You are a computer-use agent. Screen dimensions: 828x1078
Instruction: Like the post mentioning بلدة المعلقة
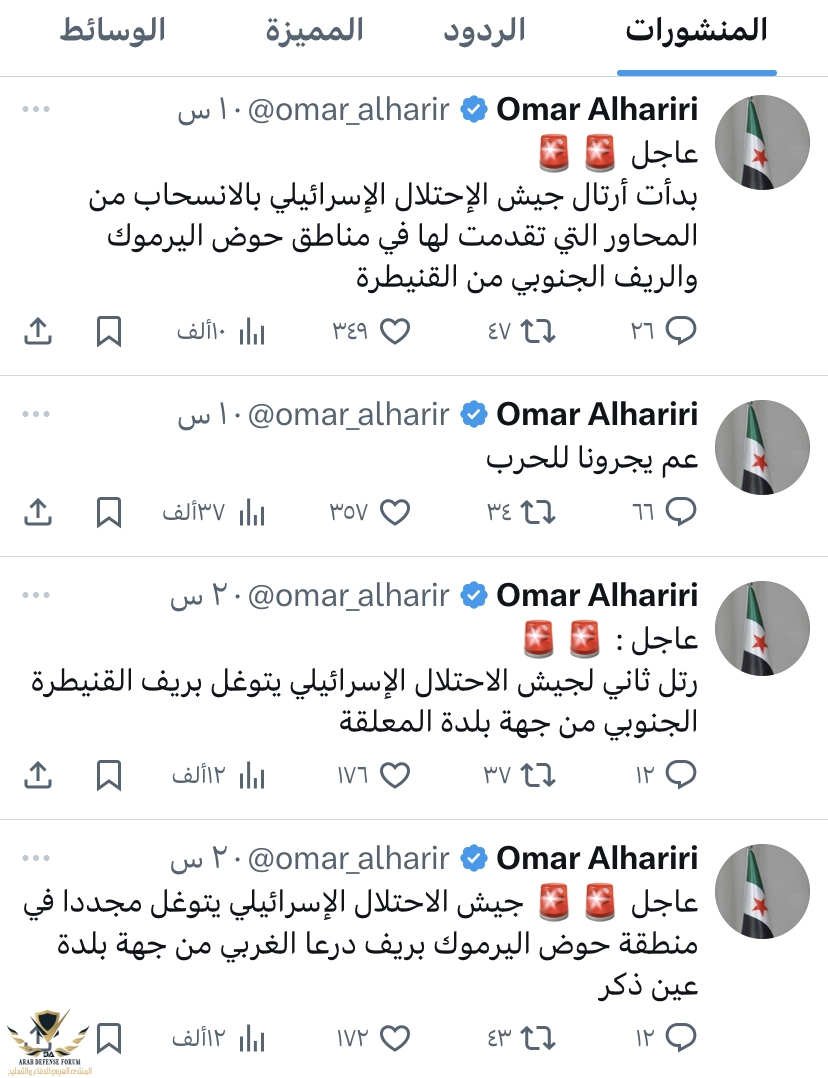click(x=396, y=775)
